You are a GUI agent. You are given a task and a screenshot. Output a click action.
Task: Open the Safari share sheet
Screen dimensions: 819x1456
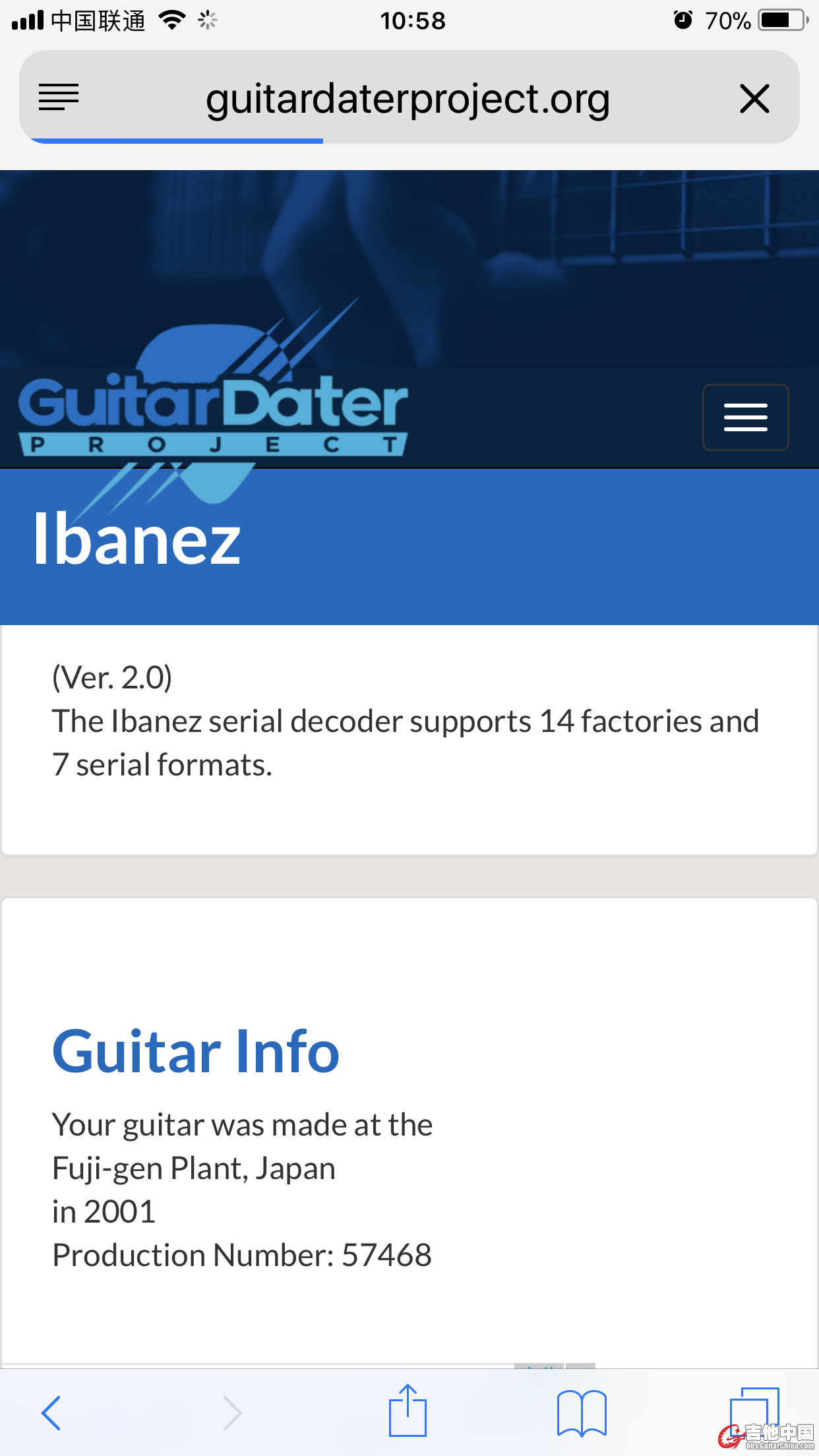pyautogui.click(x=408, y=1411)
